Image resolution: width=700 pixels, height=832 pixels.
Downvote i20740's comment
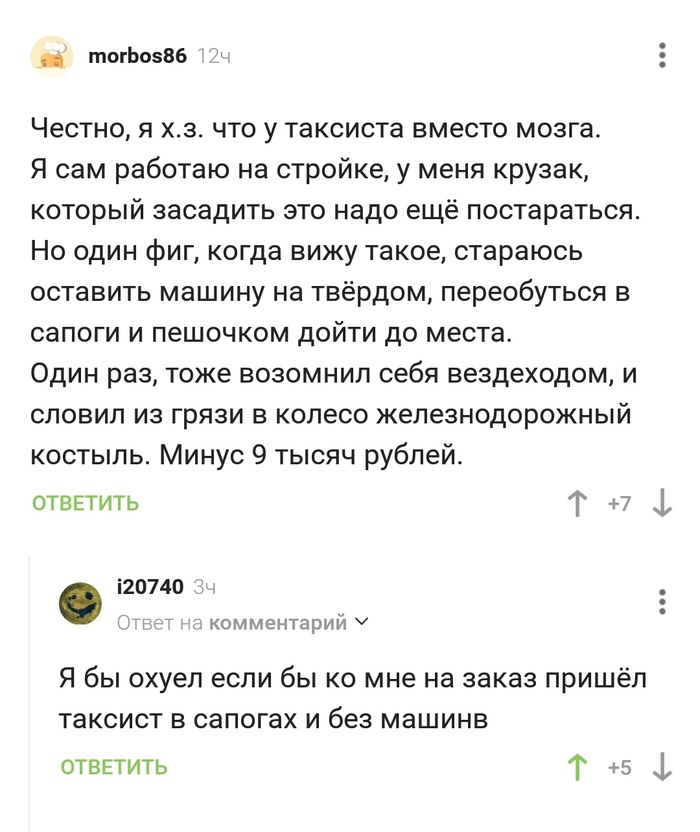(662, 767)
